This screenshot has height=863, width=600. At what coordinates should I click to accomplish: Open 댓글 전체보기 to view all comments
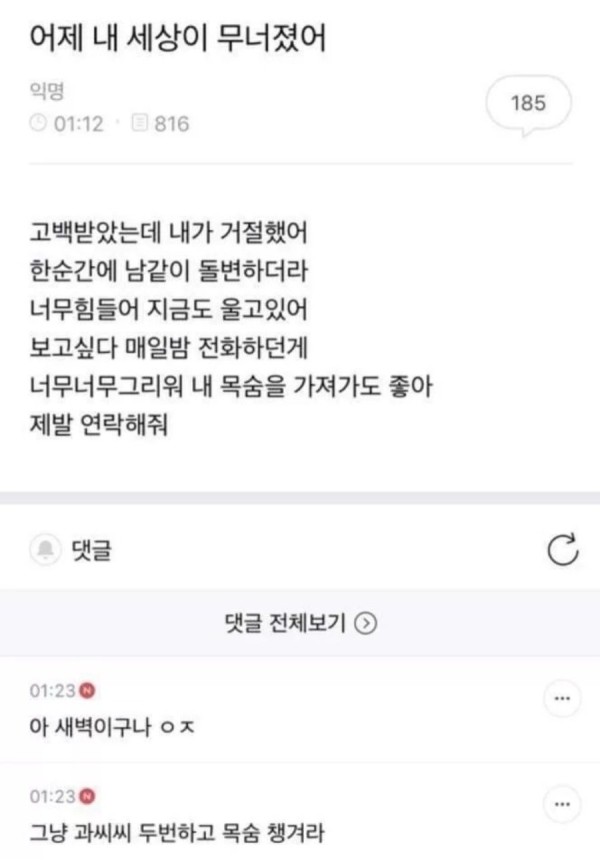(300, 623)
